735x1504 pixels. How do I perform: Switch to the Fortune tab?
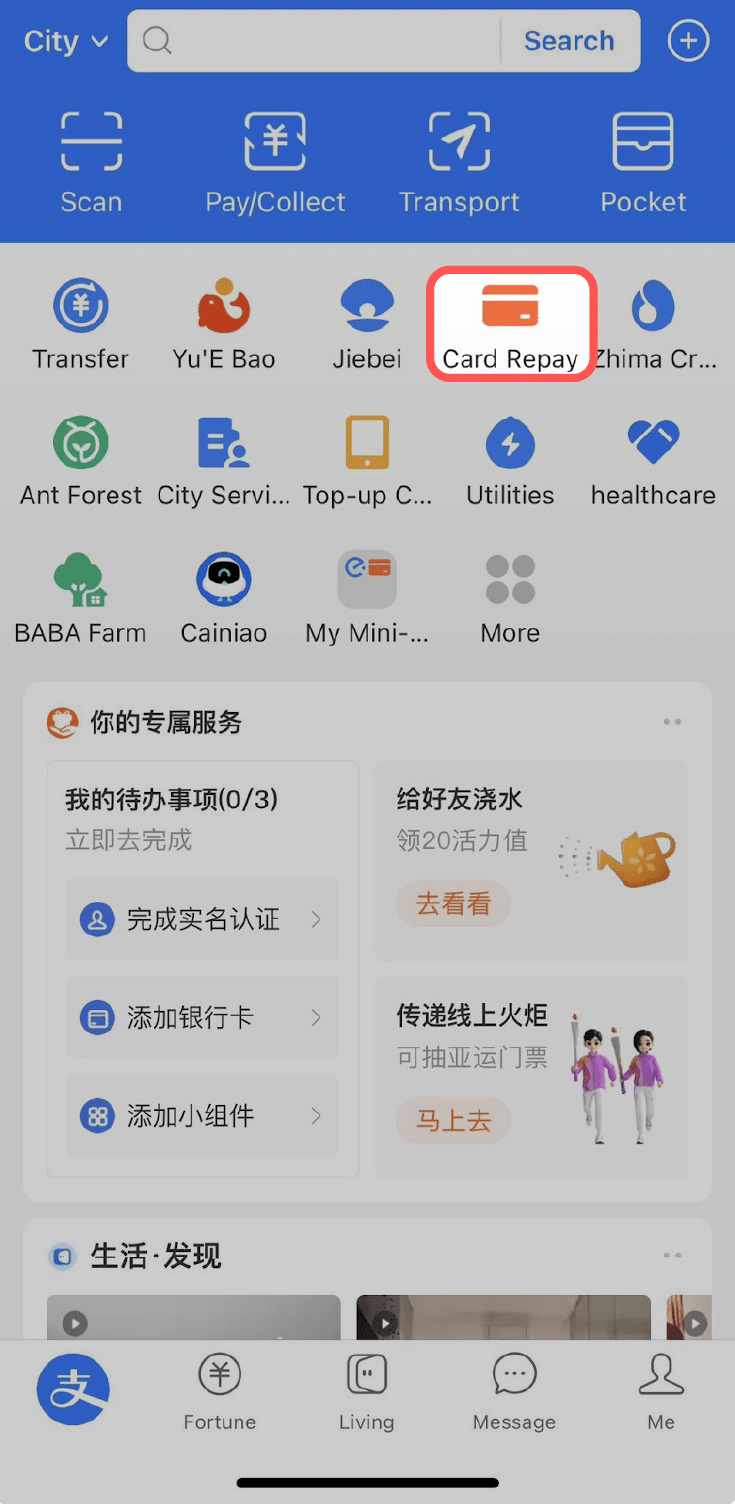220,1392
